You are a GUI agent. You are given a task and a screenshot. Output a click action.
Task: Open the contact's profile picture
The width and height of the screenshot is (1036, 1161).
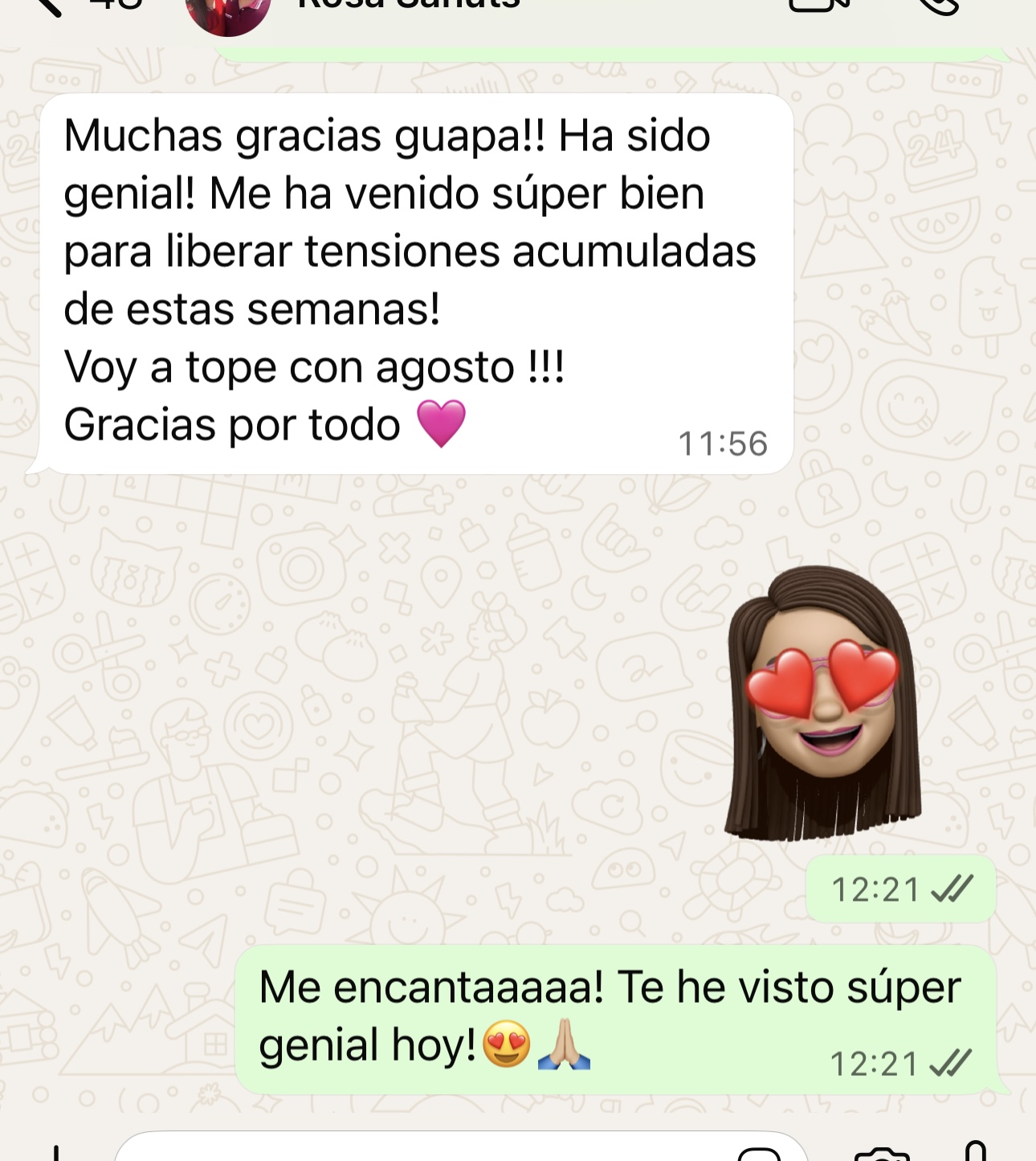(228, 11)
